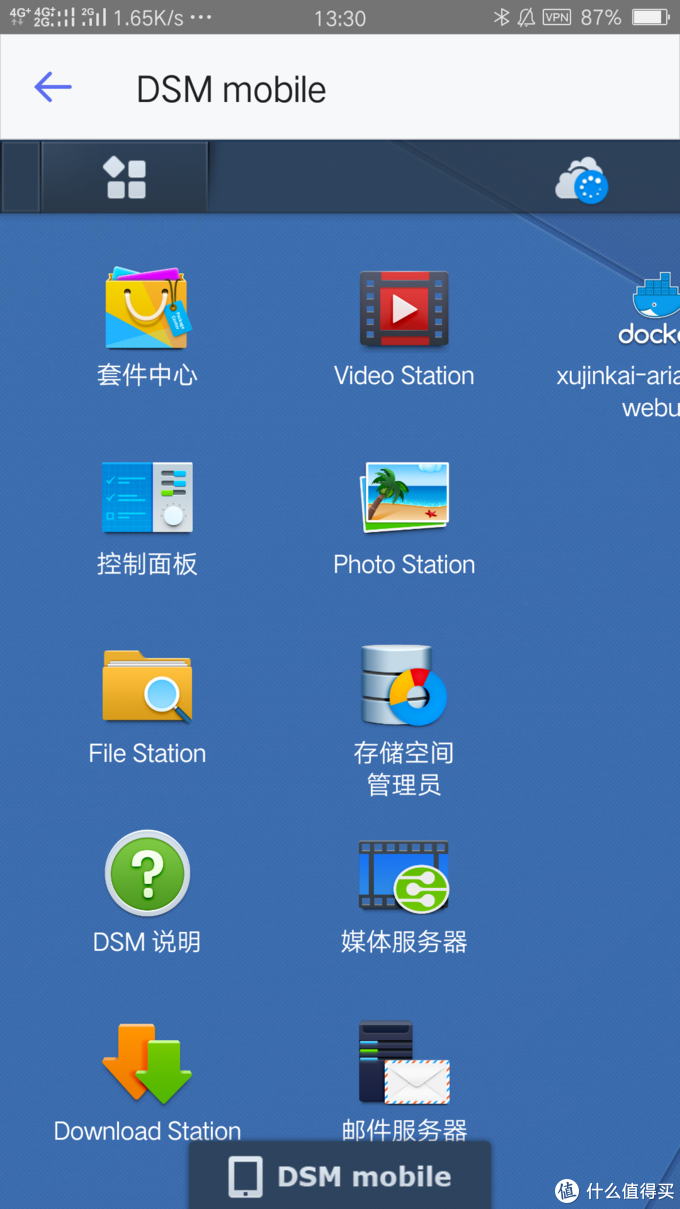Viewport: 680px width, 1209px height.
Task: Open Download Station
Action: click(x=147, y=1063)
